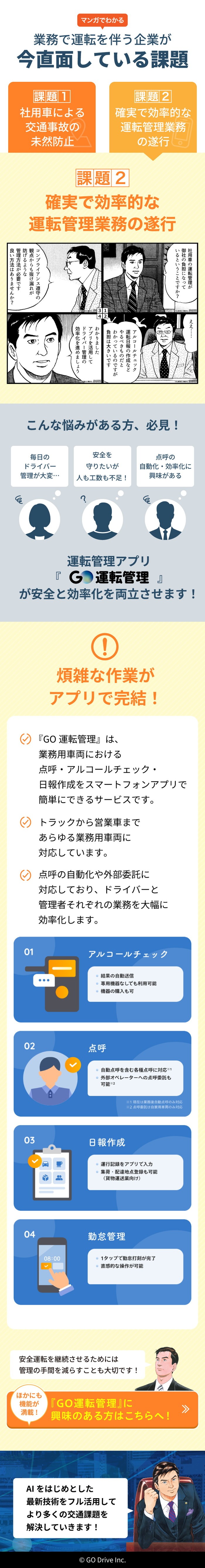The width and height of the screenshot is (205, 1568).
Task: Switch to the 課題1 社用車による交通事故の未然防止 tab
Action: 52,117
